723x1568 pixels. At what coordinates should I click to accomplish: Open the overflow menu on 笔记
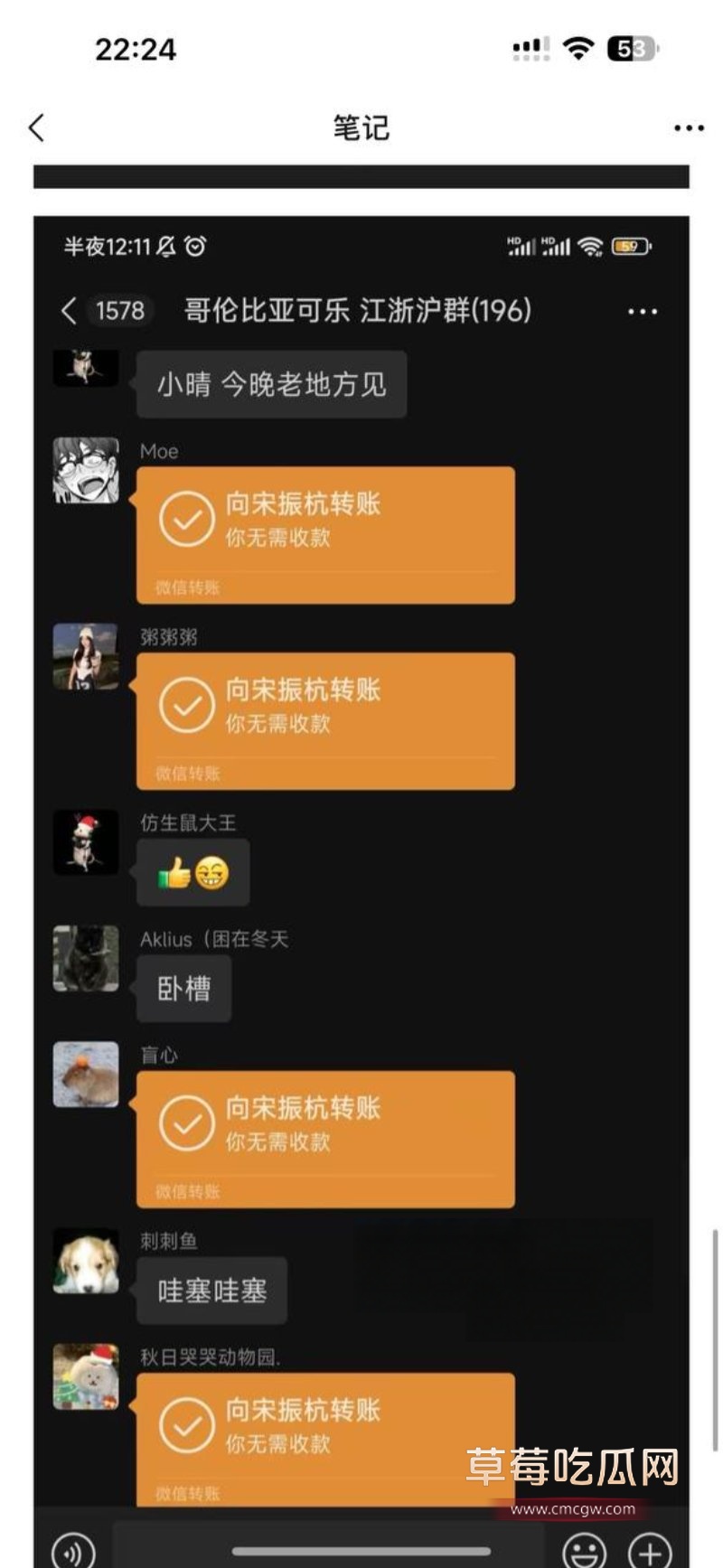point(689,128)
